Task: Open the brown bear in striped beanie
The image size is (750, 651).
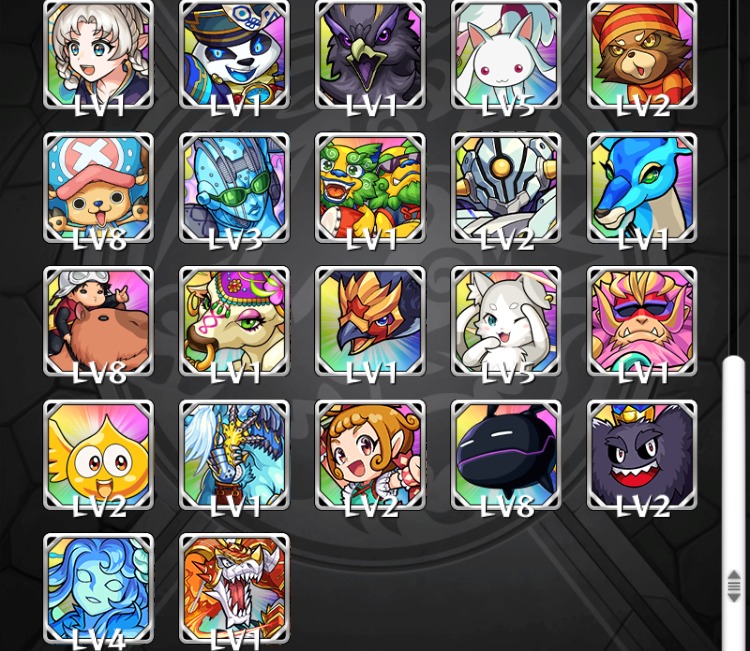Action: [x=642, y=54]
